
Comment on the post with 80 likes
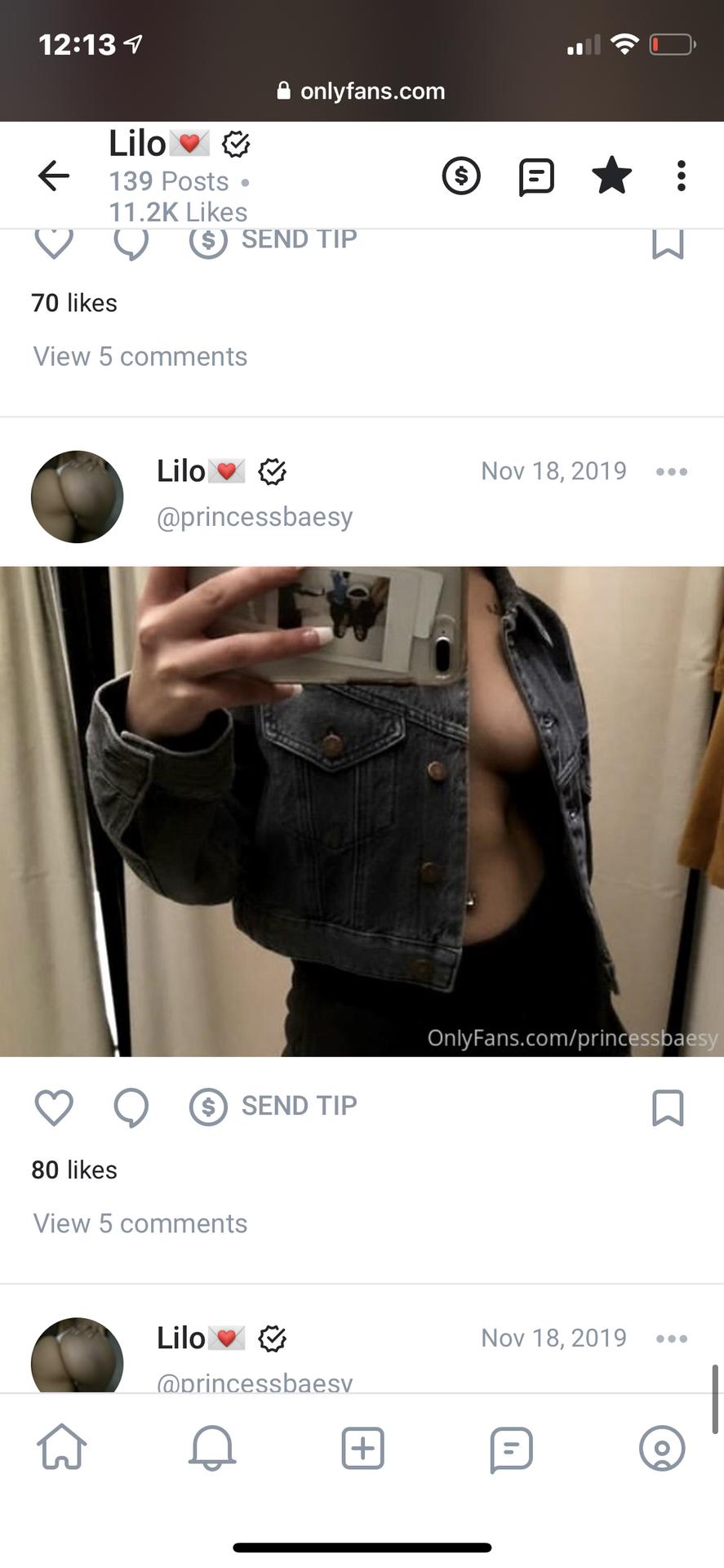pos(131,1107)
